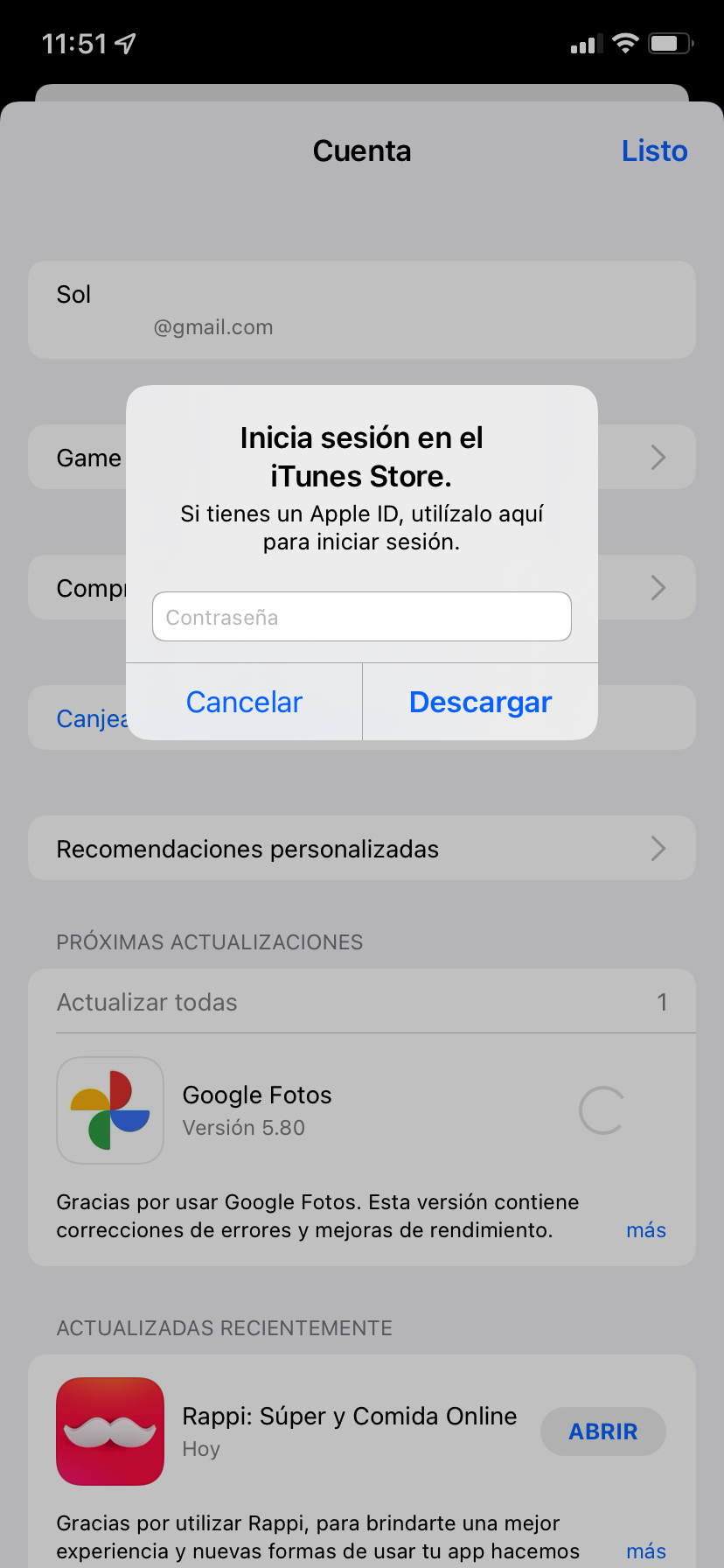Tap ABRIR to open Rappi
724x1568 pixels.
click(x=603, y=1431)
